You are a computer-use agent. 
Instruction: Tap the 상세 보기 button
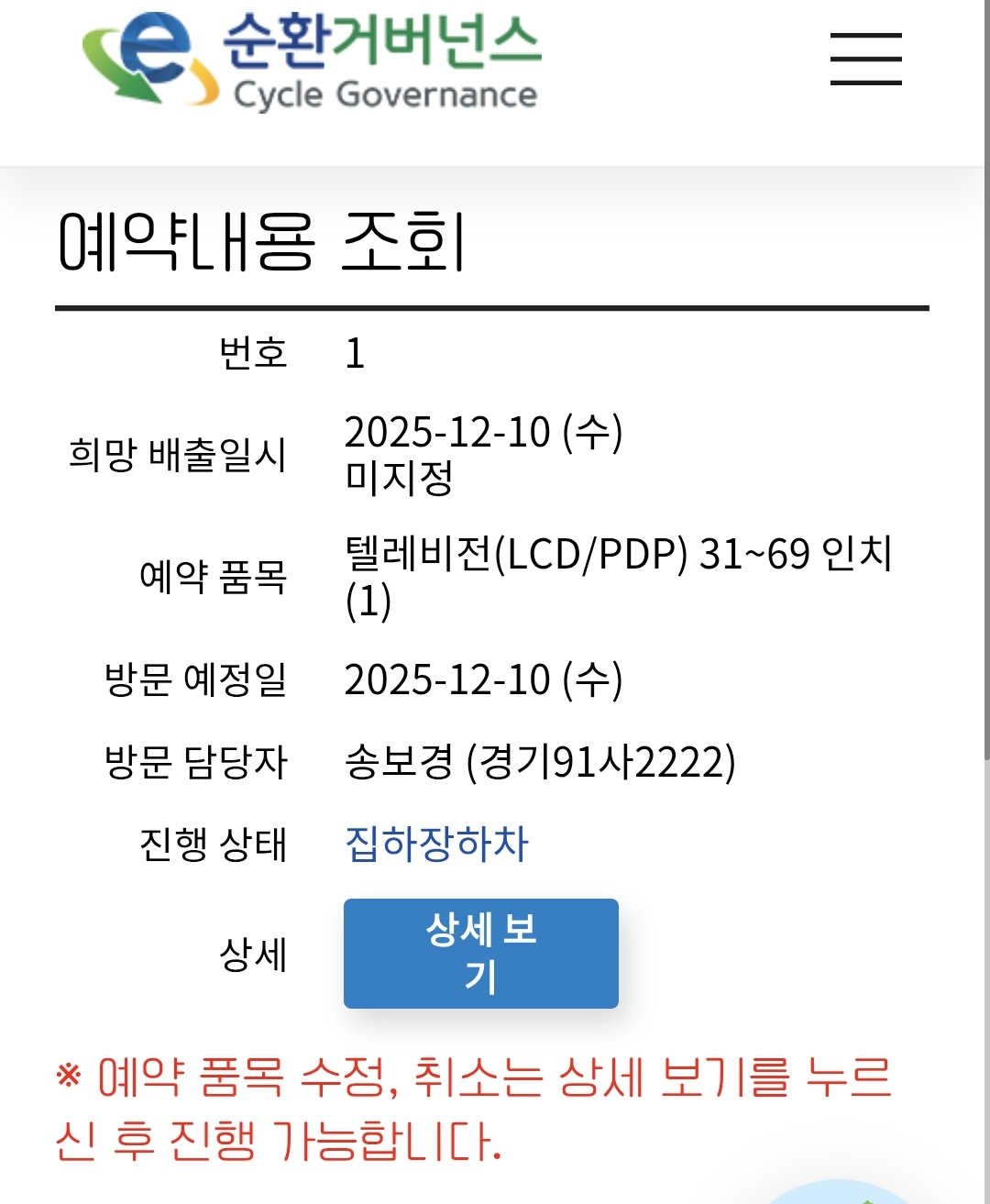pyautogui.click(x=480, y=954)
